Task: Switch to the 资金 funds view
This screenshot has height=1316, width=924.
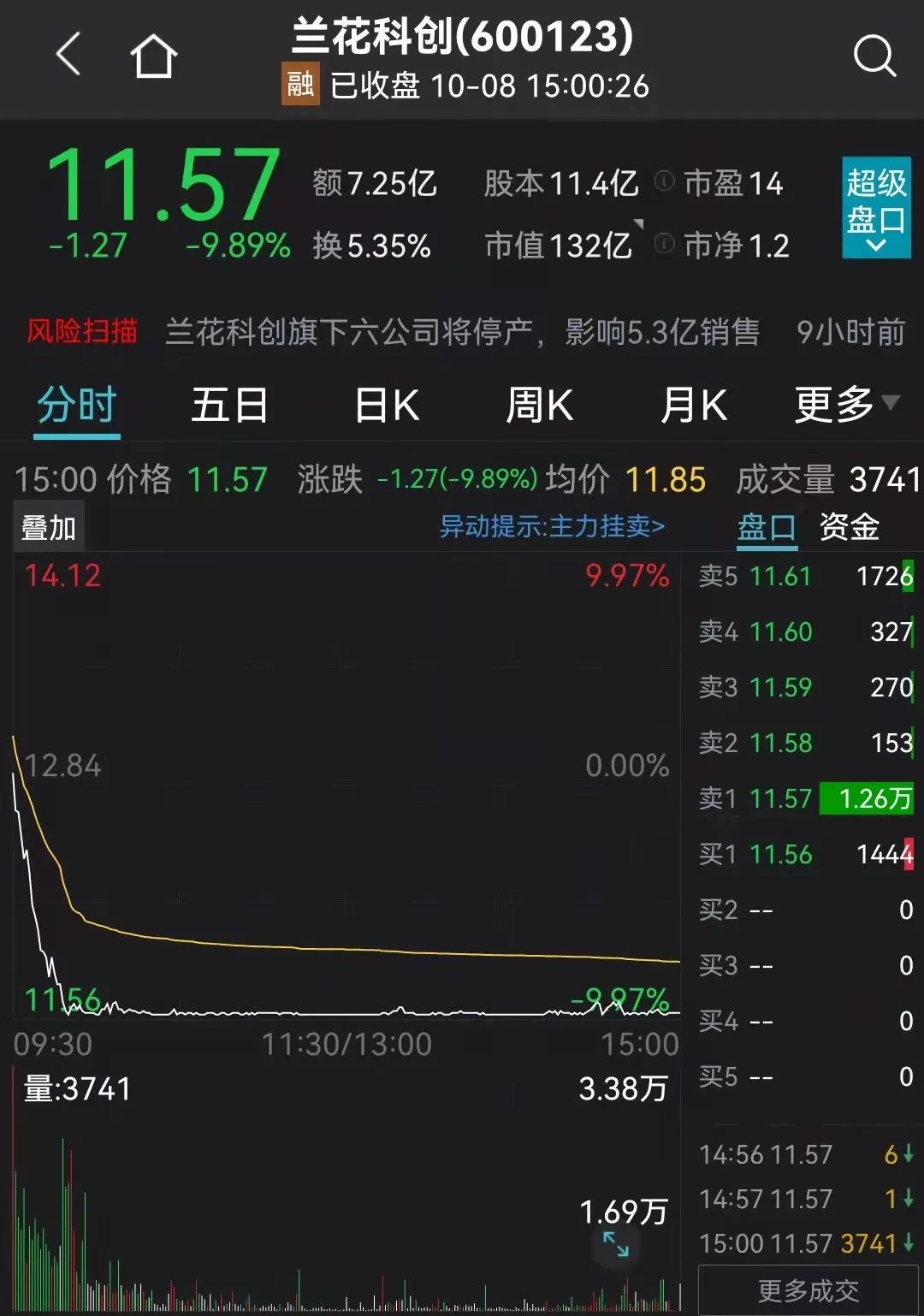Action: coord(850,528)
